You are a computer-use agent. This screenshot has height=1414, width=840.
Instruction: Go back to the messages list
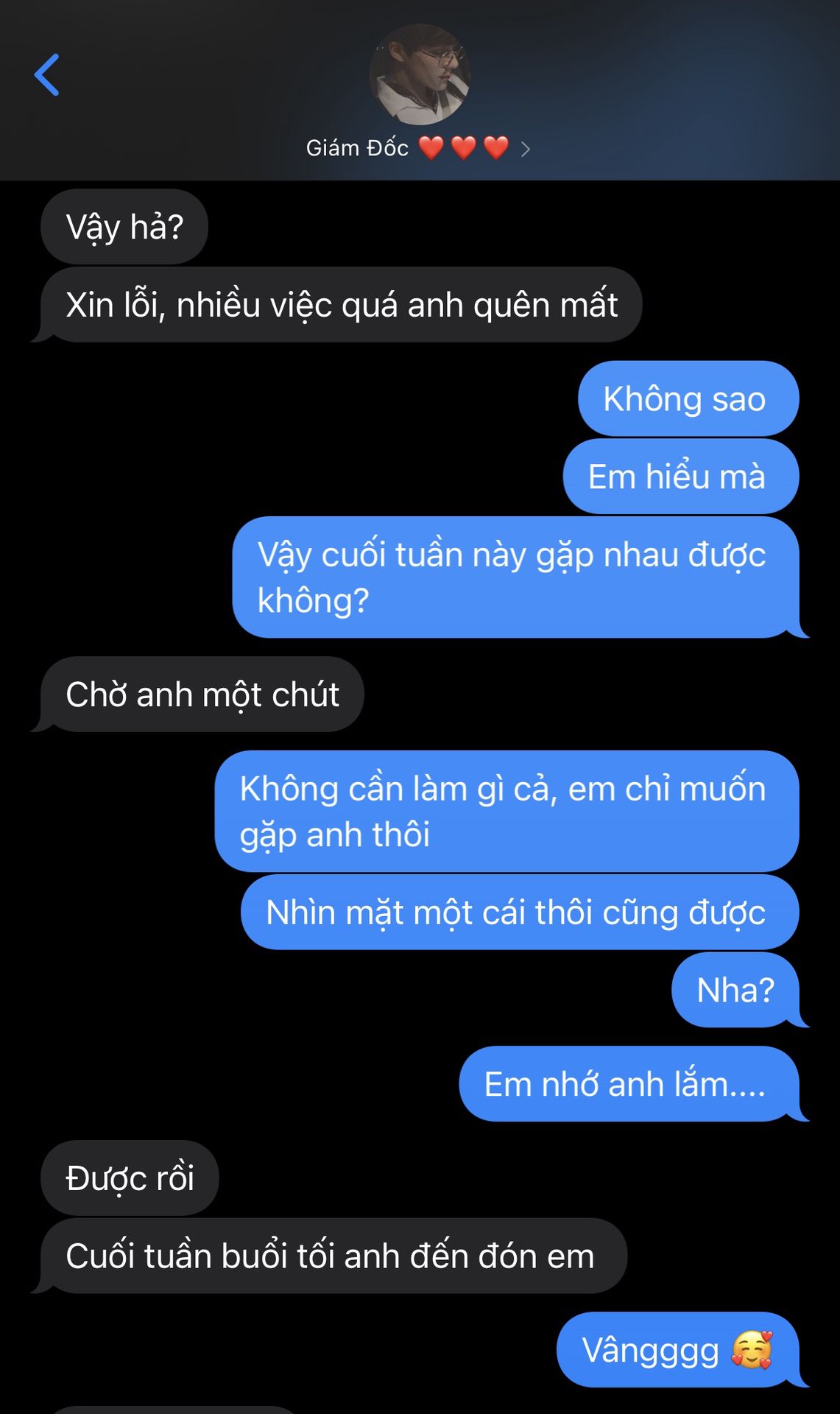[x=46, y=75]
